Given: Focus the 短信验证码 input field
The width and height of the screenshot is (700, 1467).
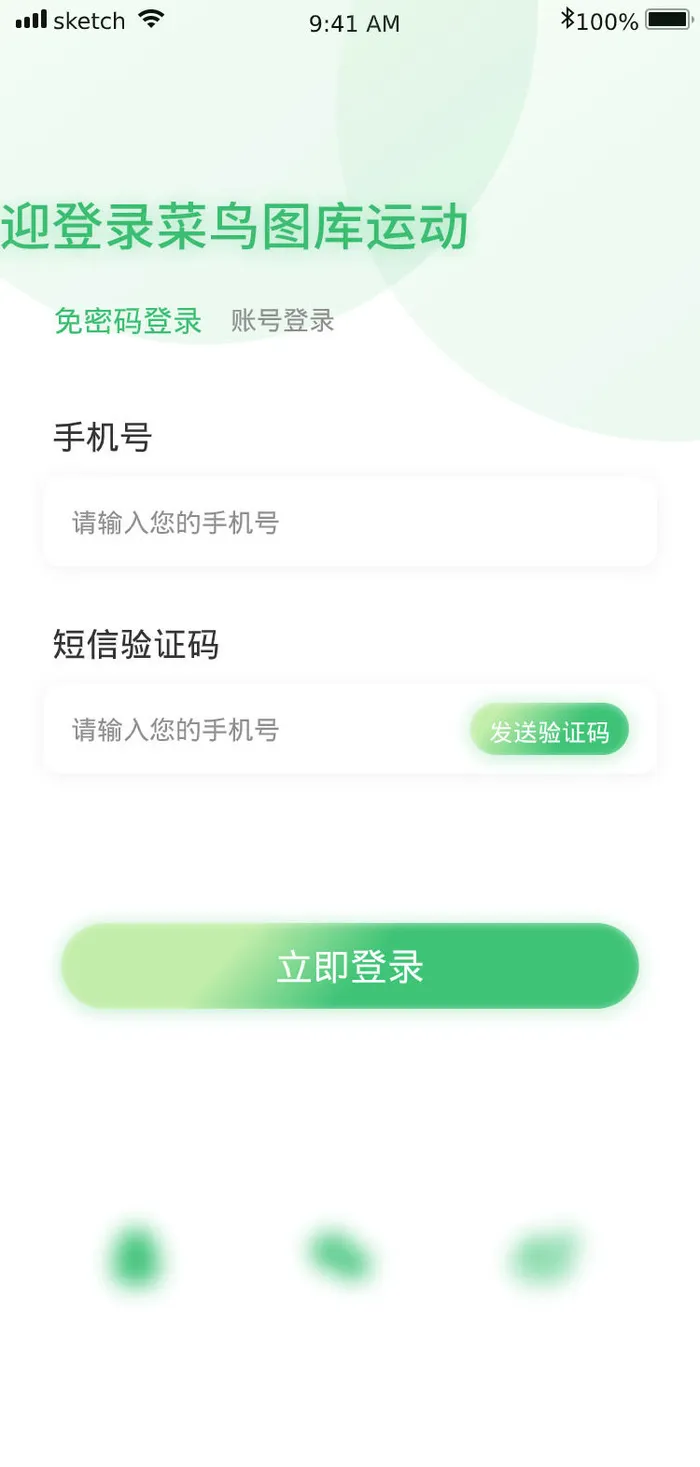Looking at the screenshot, I should [250, 730].
